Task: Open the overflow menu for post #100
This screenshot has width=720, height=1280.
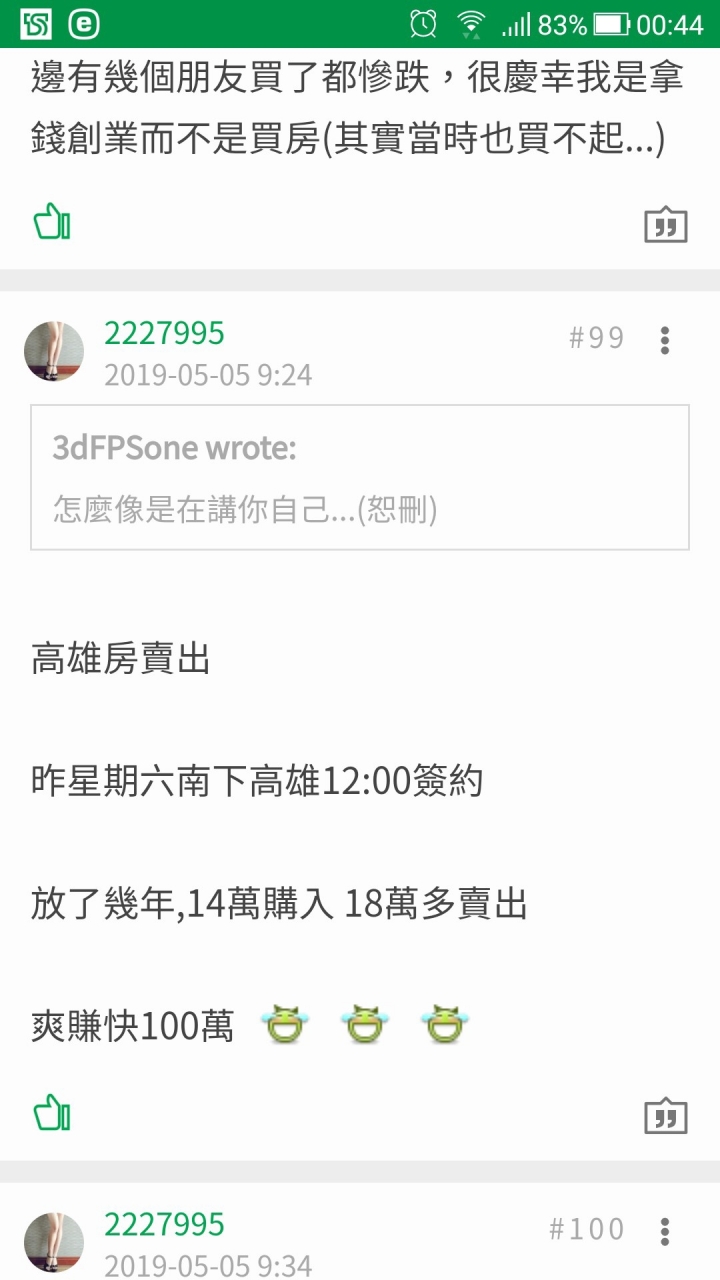Action: 665,1231
